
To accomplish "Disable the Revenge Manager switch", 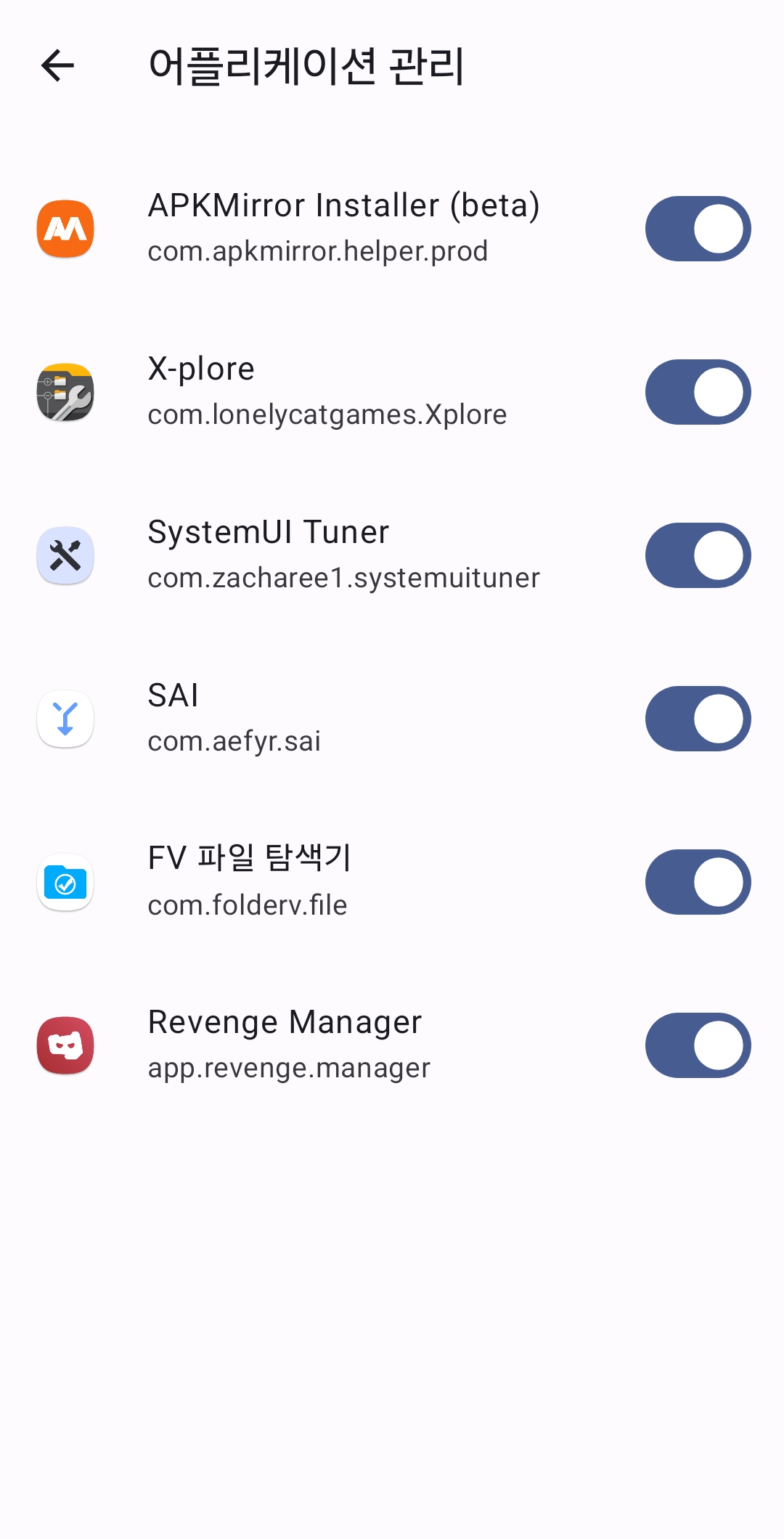I will (x=698, y=1045).
